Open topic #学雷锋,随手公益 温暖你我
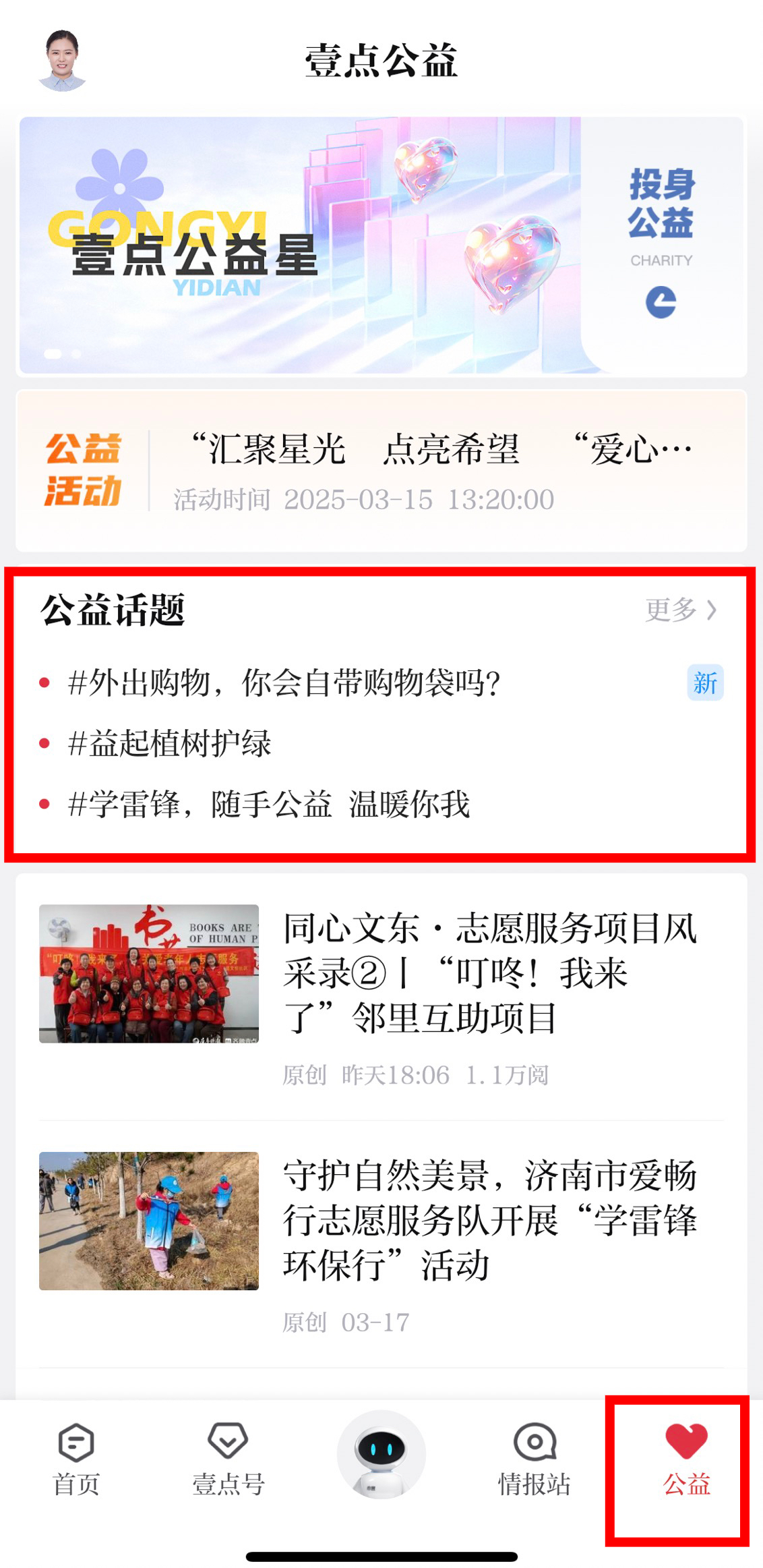763x1568 pixels. pos(269,804)
